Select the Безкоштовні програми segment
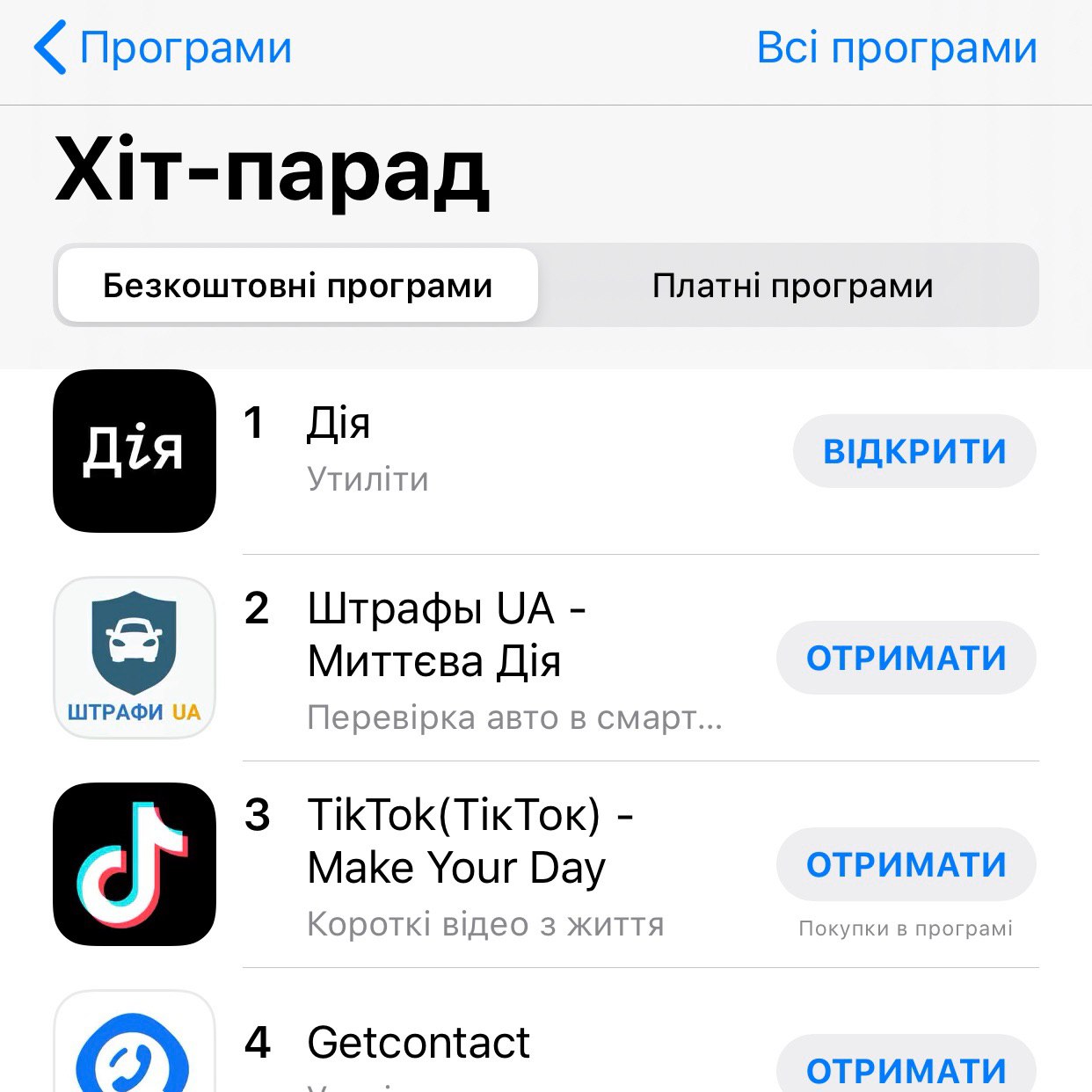The image size is (1092, 1092). pos(297,286)
